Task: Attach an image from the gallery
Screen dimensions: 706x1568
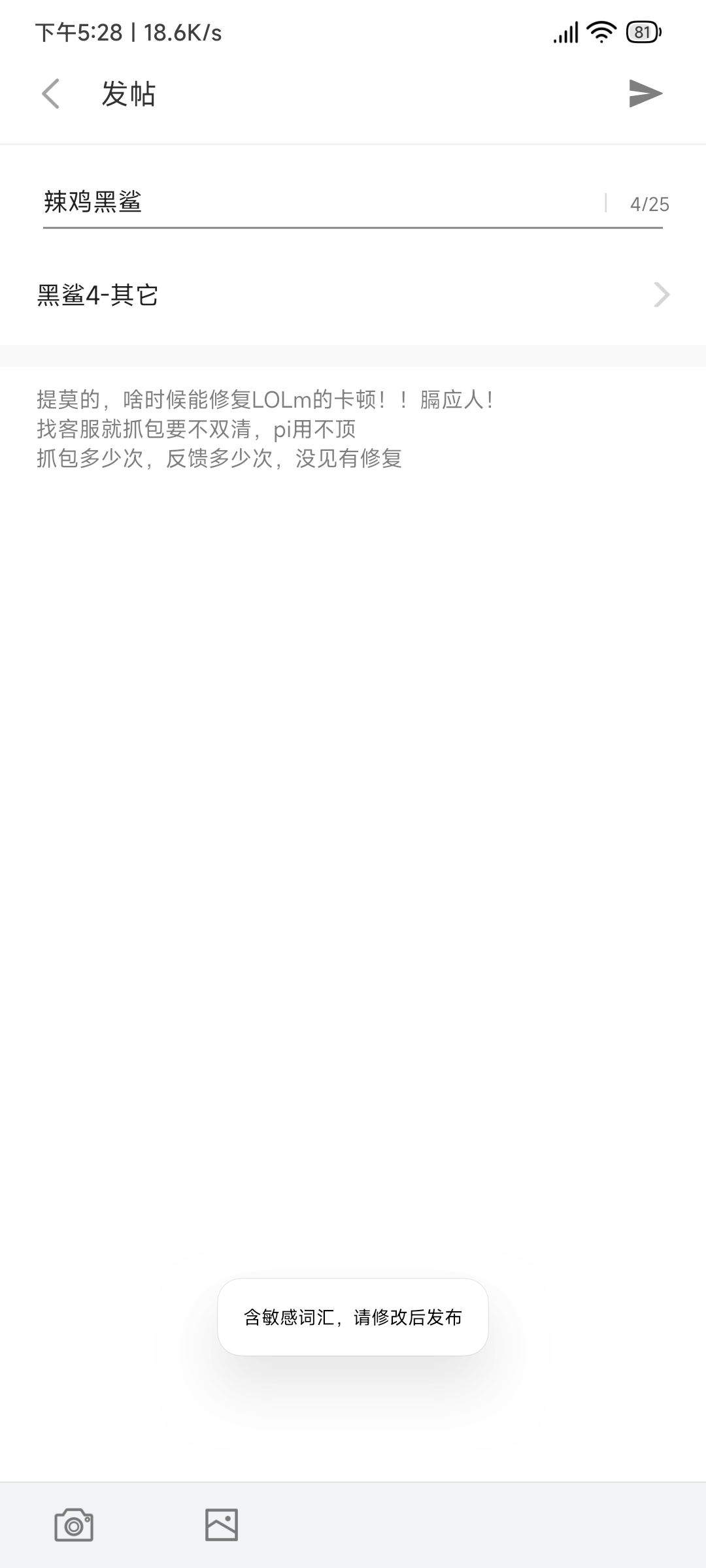Action: 222,1525
